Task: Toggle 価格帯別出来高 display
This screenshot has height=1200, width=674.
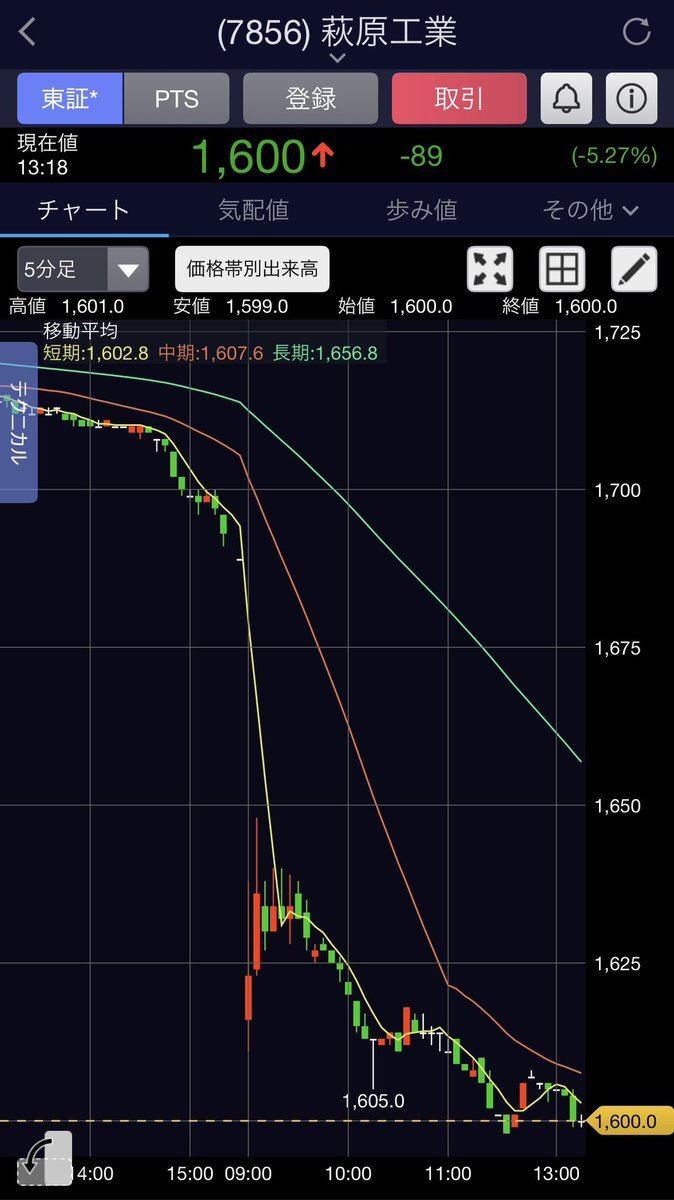Action: coord(252,269)
